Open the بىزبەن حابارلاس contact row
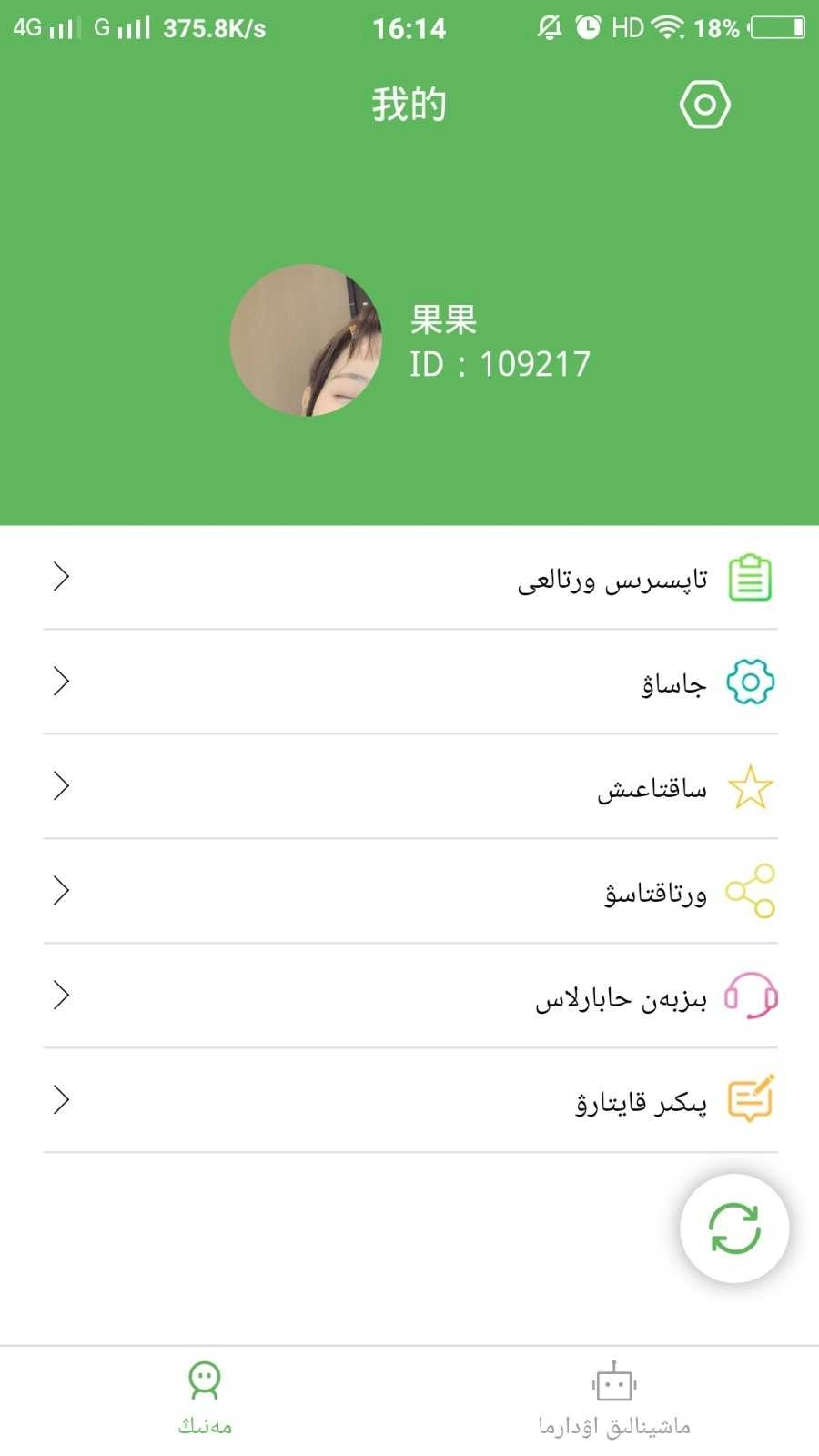The image size is (819, 1456). tap(409, 996)
